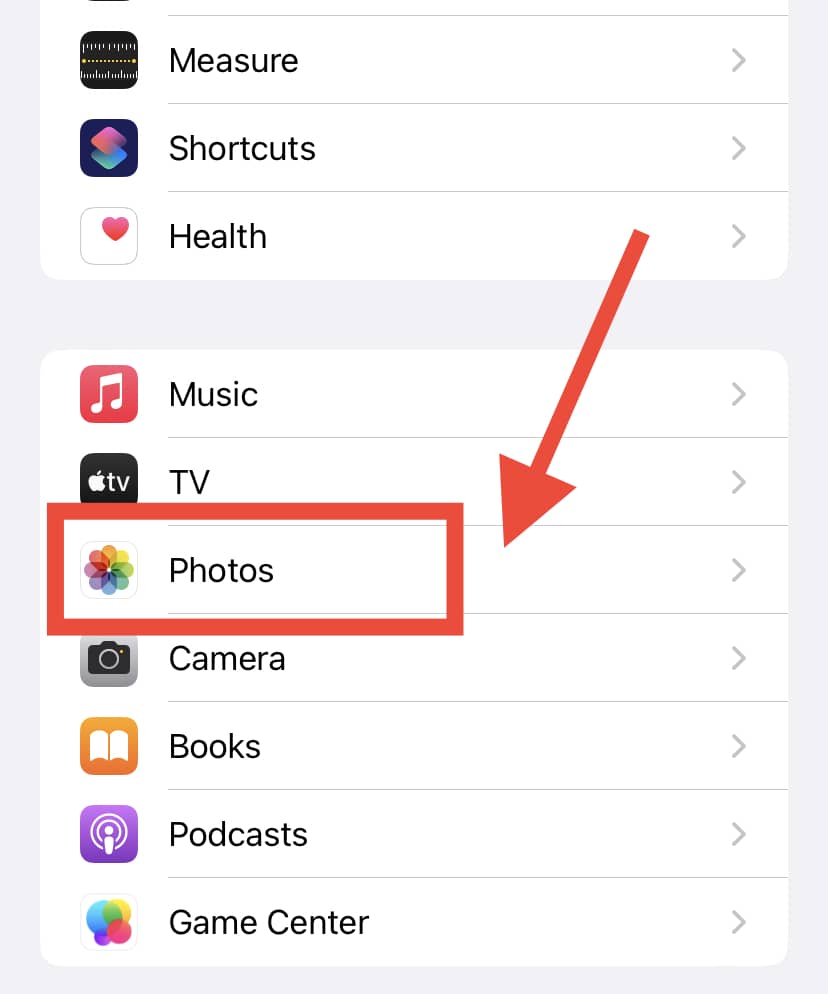Tap the Photos app icon
This screenshot has height=994, width=828.
[108, 570]
